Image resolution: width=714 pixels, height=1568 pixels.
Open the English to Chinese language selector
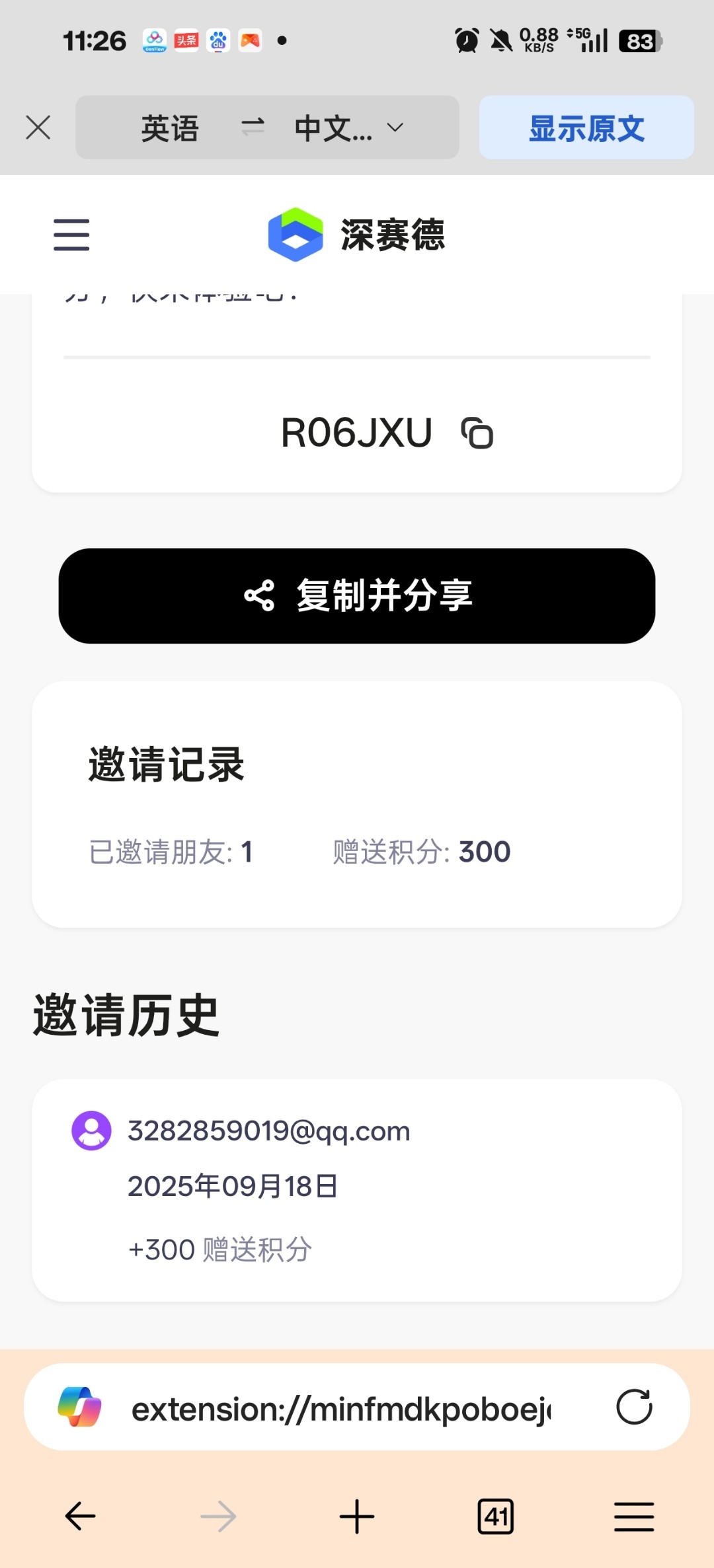tap(267, 128)
